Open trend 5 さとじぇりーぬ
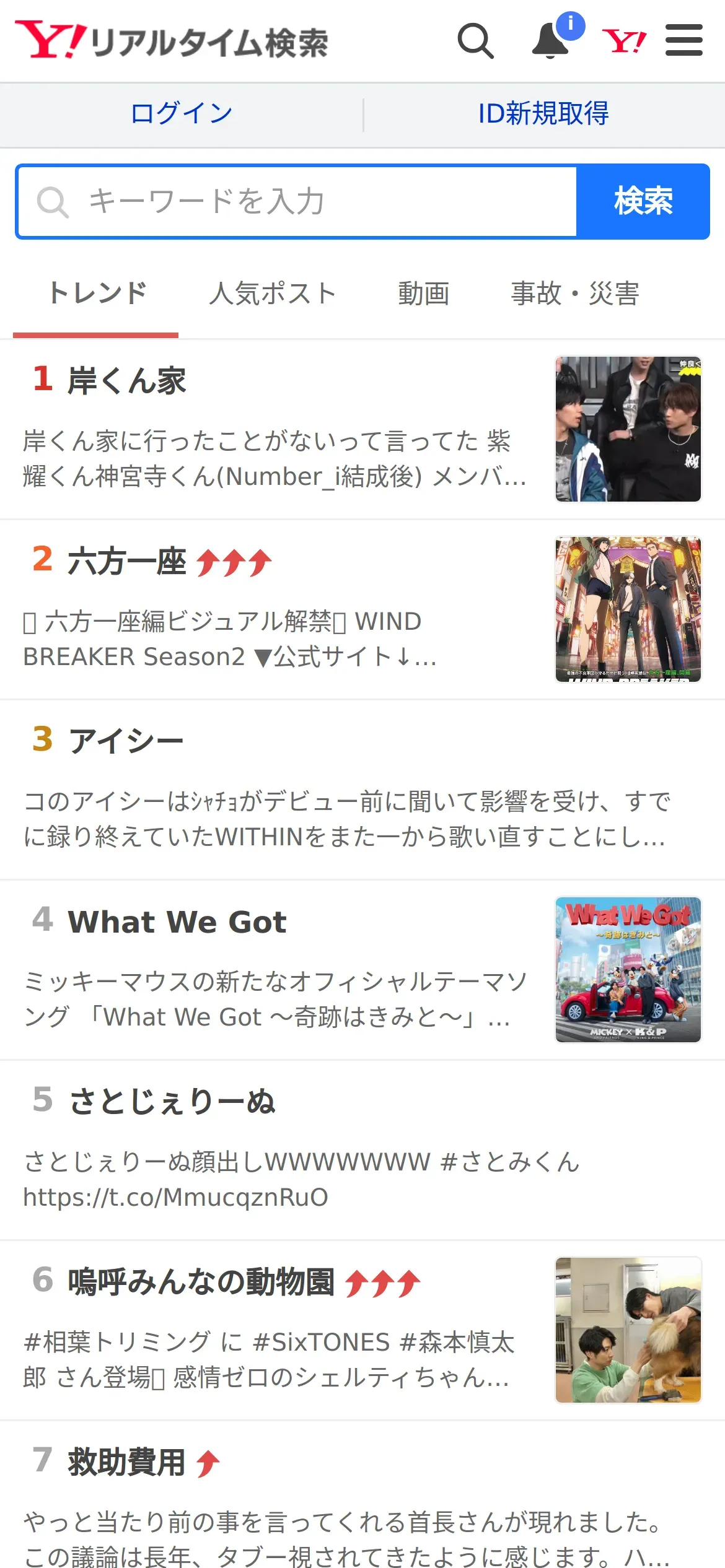Viewport: 725px width, 1568px height. [172, 1102]
